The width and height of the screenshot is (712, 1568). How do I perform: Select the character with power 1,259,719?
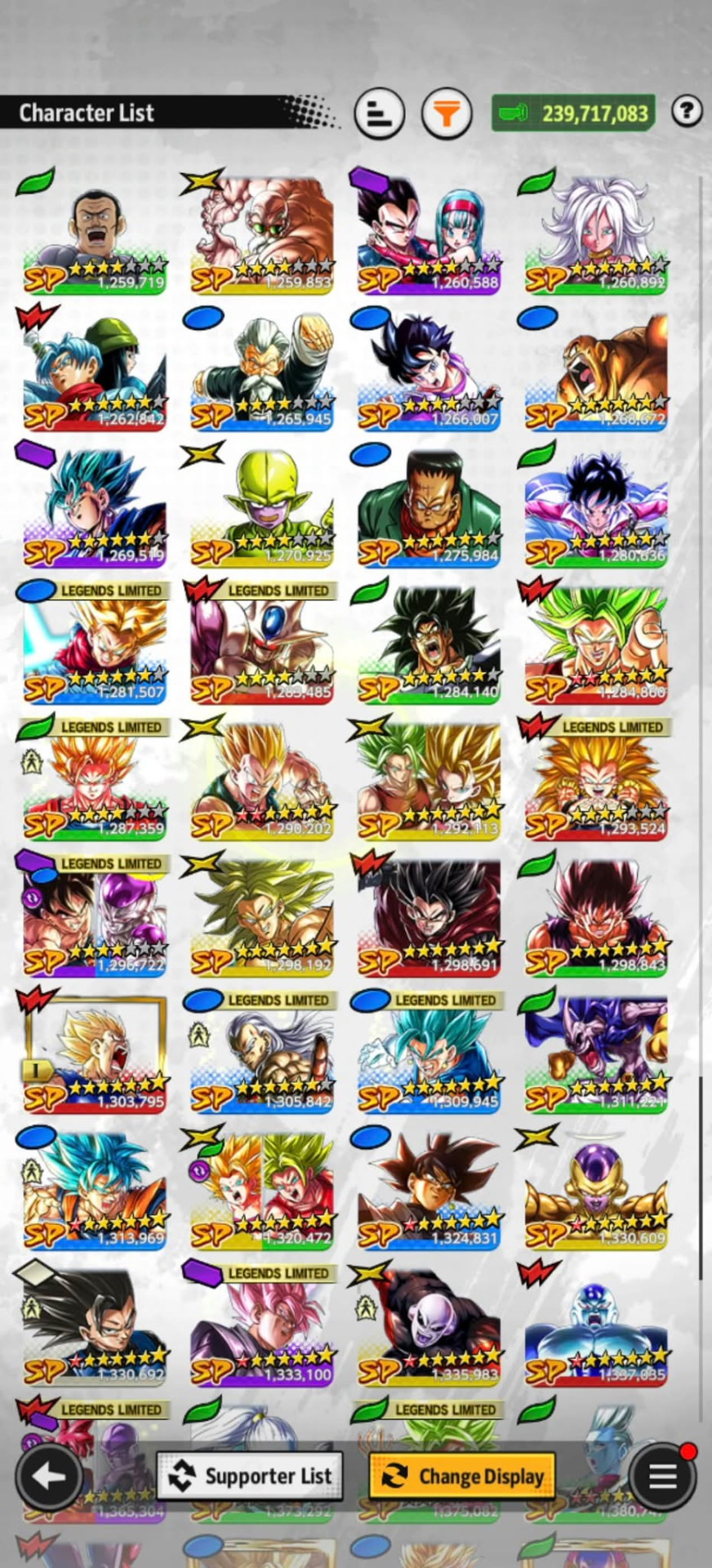click(x=94, y=234)
